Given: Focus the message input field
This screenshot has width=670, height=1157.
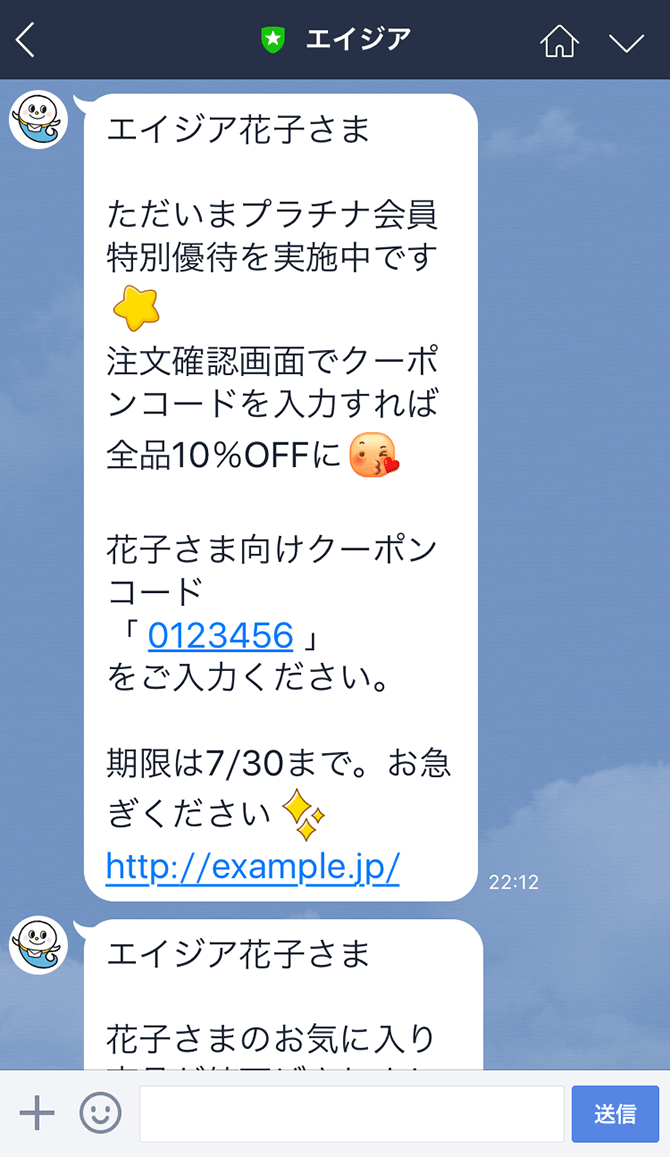Looking at the screenshot, I should (x=351, y=1113).
